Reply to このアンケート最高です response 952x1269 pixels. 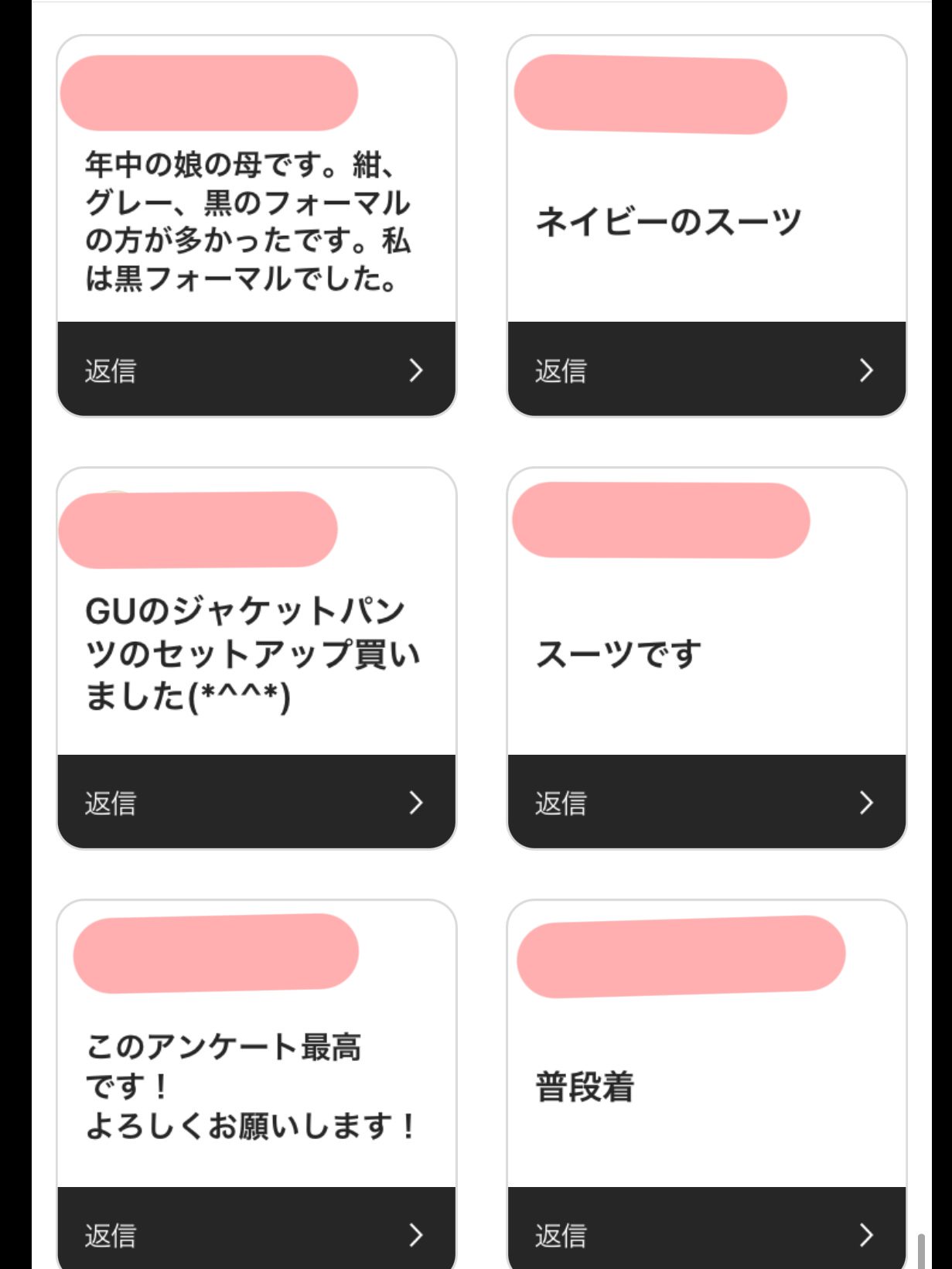click(256, 1233)
